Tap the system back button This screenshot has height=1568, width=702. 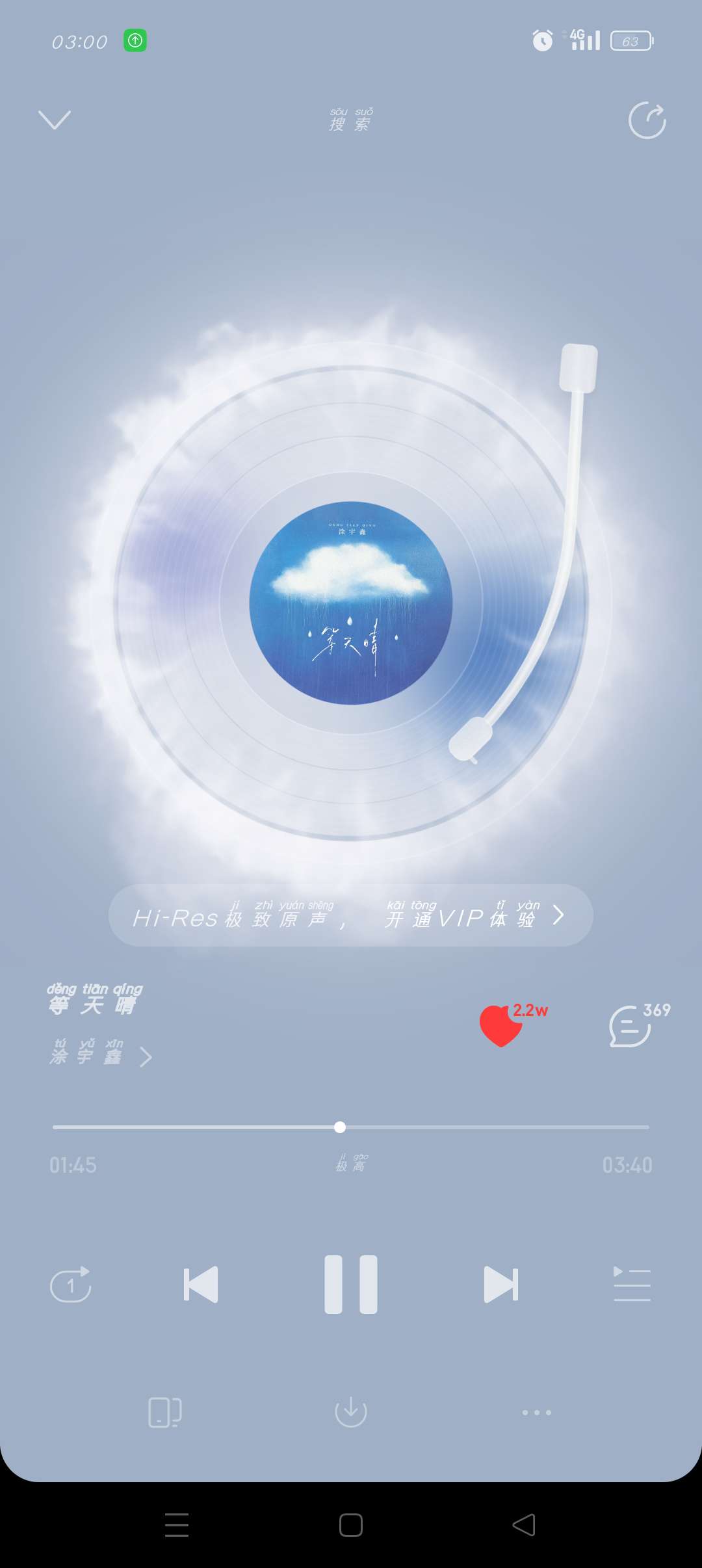tap(524, 1524)
